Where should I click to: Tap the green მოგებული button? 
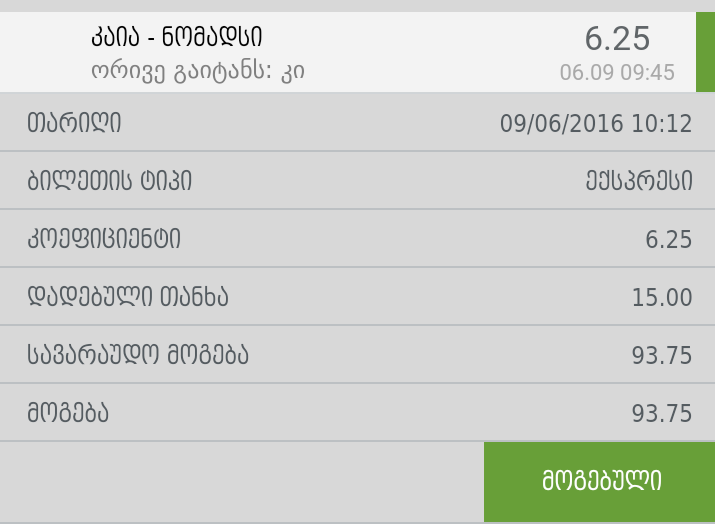[600, 481]
